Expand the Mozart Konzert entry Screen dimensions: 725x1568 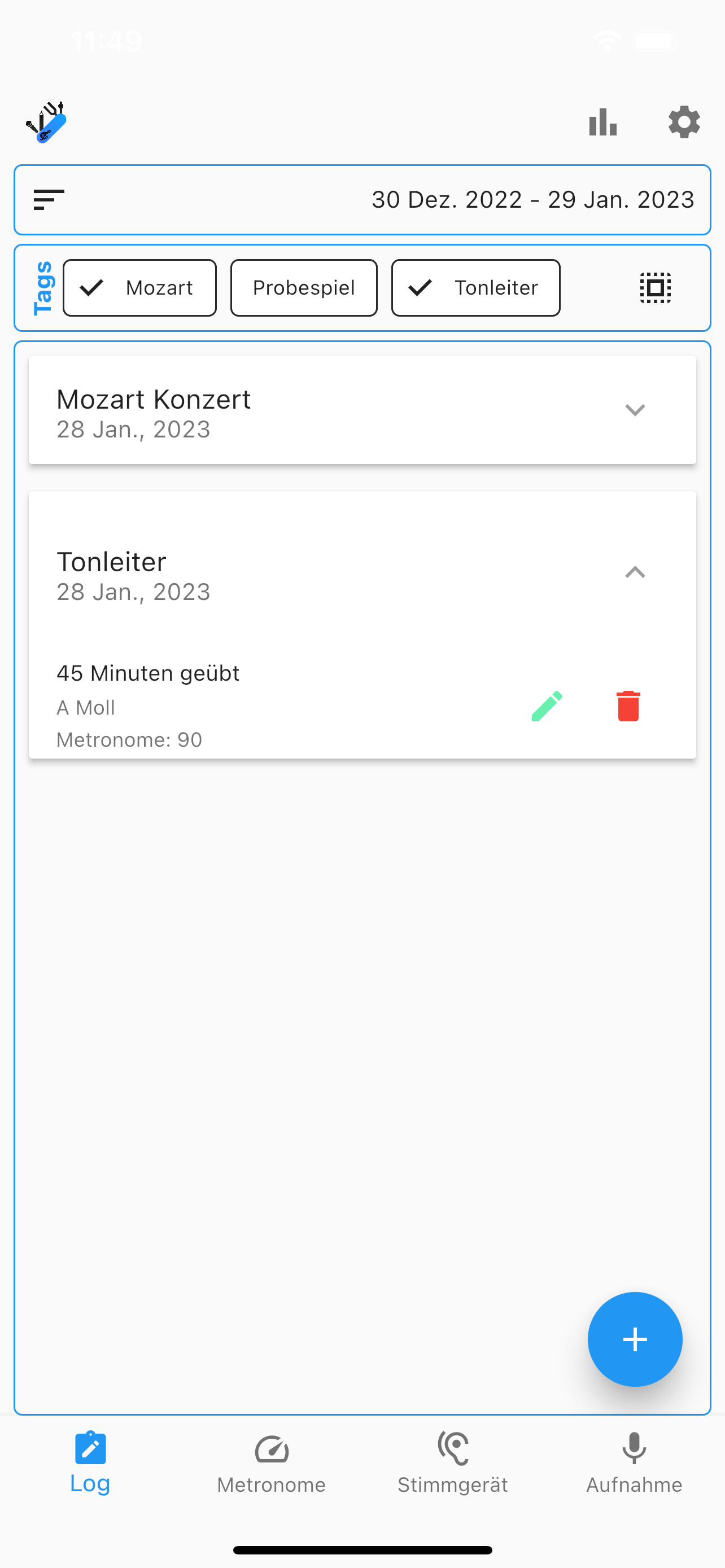635,410
